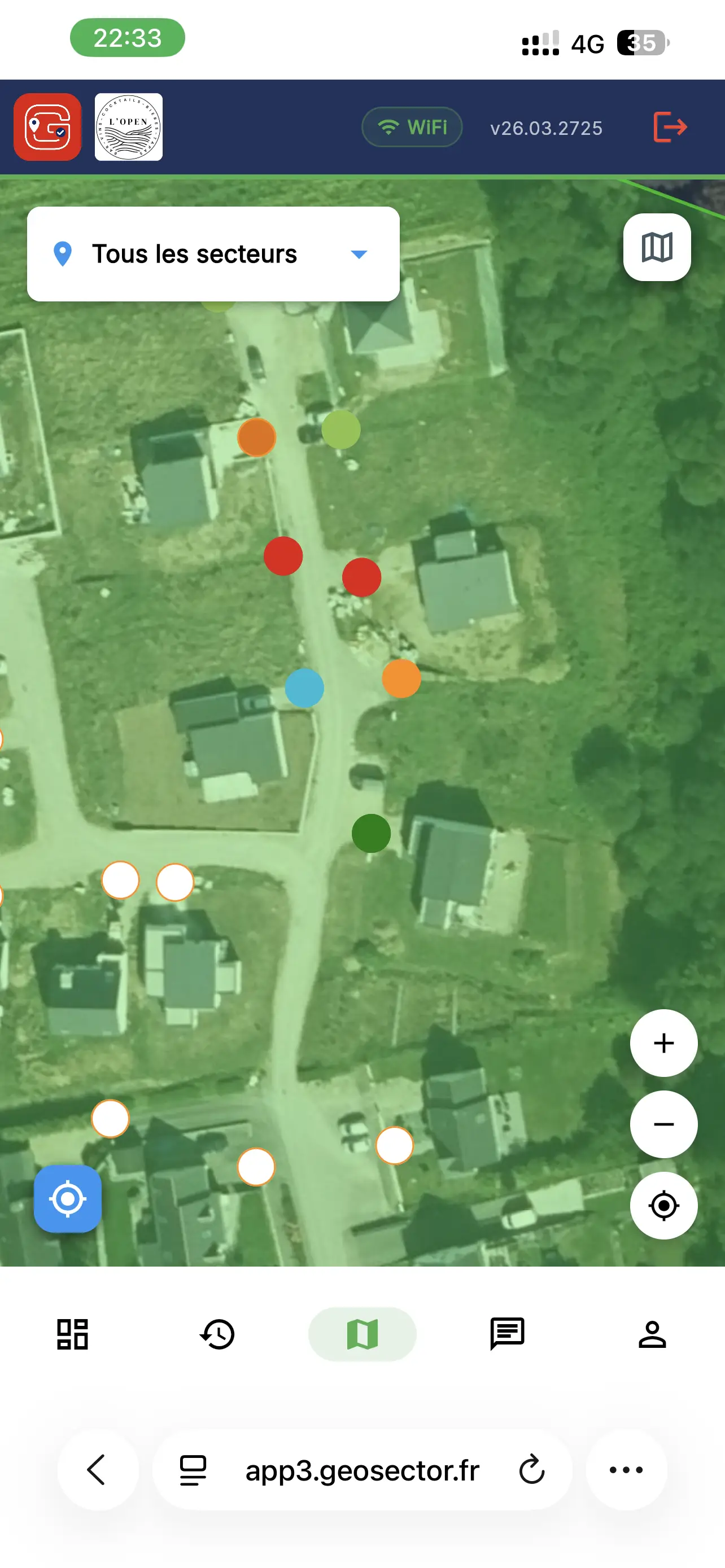Tap the WiFi status chip

pos(412,127)
